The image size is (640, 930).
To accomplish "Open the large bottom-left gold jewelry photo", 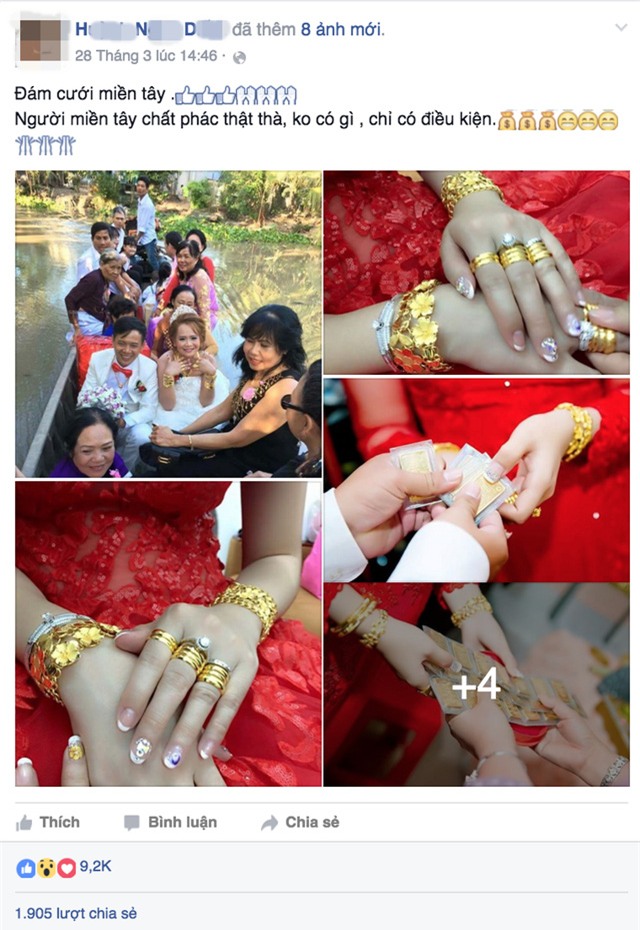I will (x=168, y=634).
